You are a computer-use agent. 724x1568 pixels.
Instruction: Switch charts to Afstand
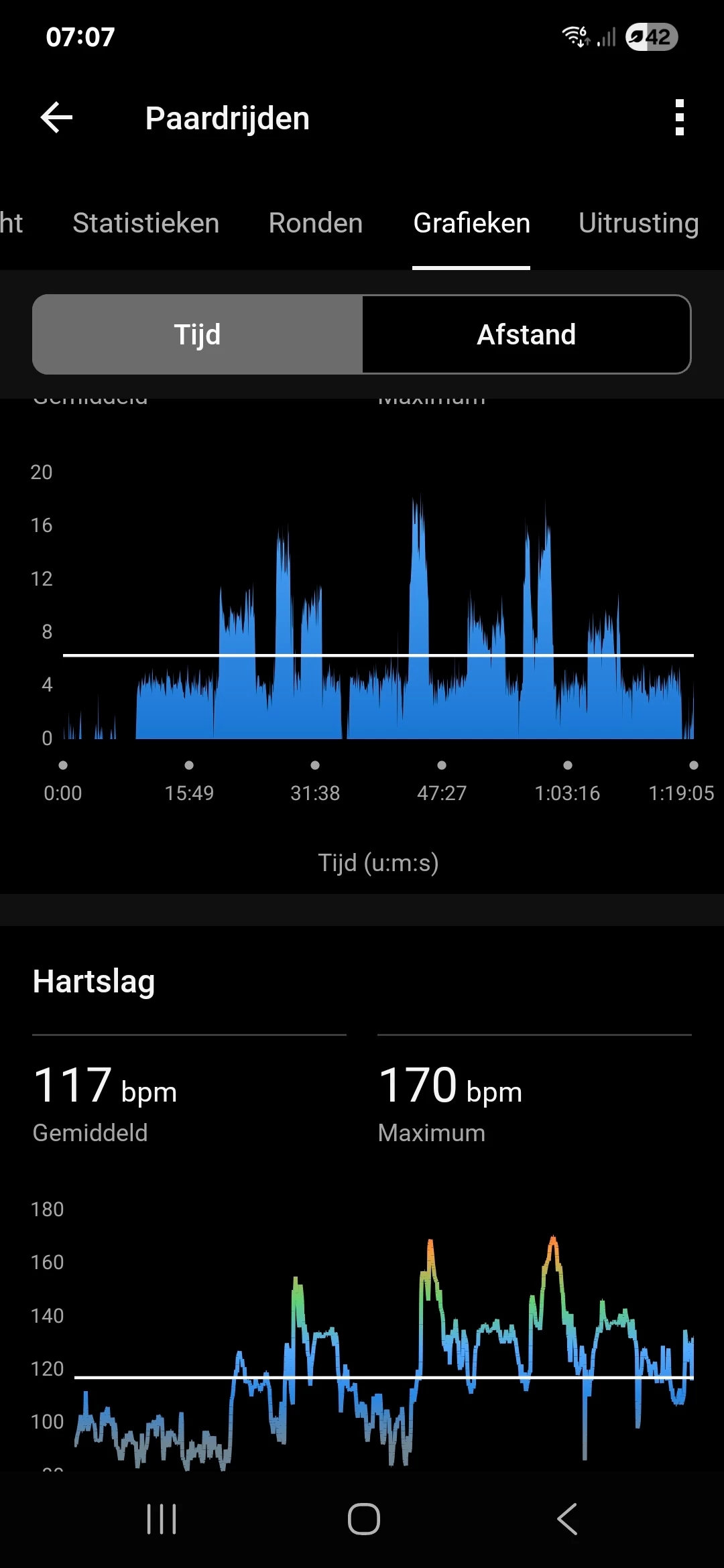click(x=526, y=334)
